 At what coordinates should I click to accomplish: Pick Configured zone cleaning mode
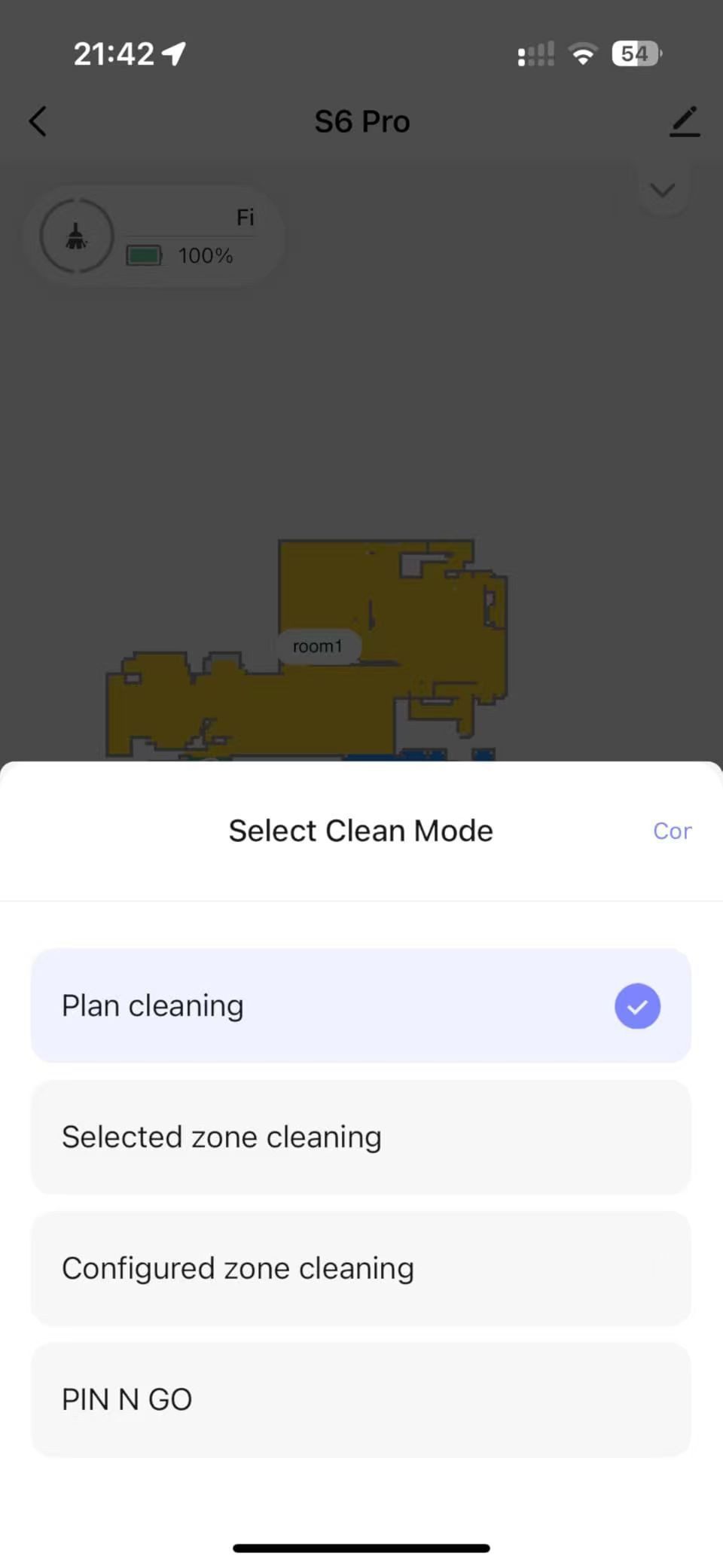click(360, 1268)
